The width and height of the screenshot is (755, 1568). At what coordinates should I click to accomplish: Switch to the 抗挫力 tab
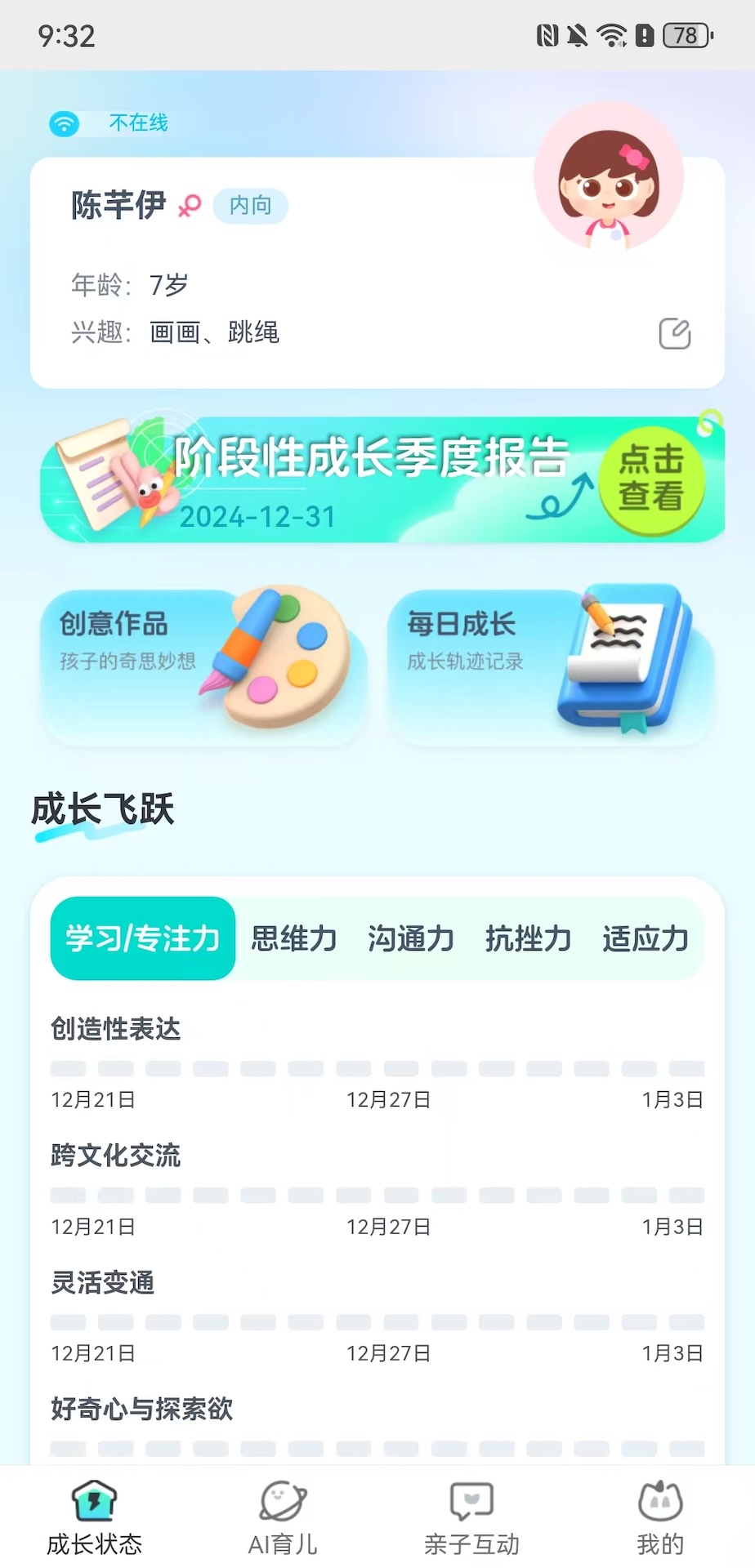[x=527, y=939]
